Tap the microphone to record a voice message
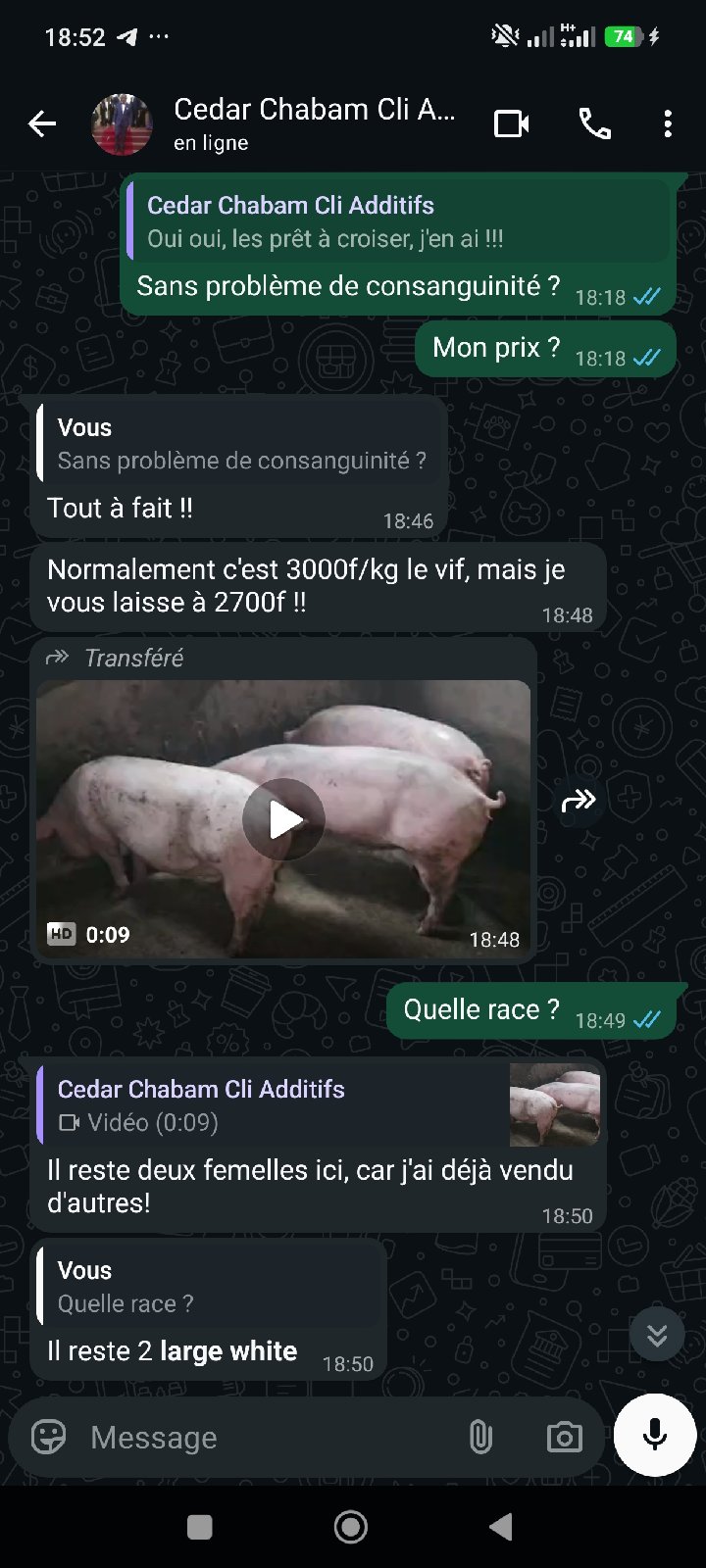706x1568 pixels. click(x=655, y=1435)
